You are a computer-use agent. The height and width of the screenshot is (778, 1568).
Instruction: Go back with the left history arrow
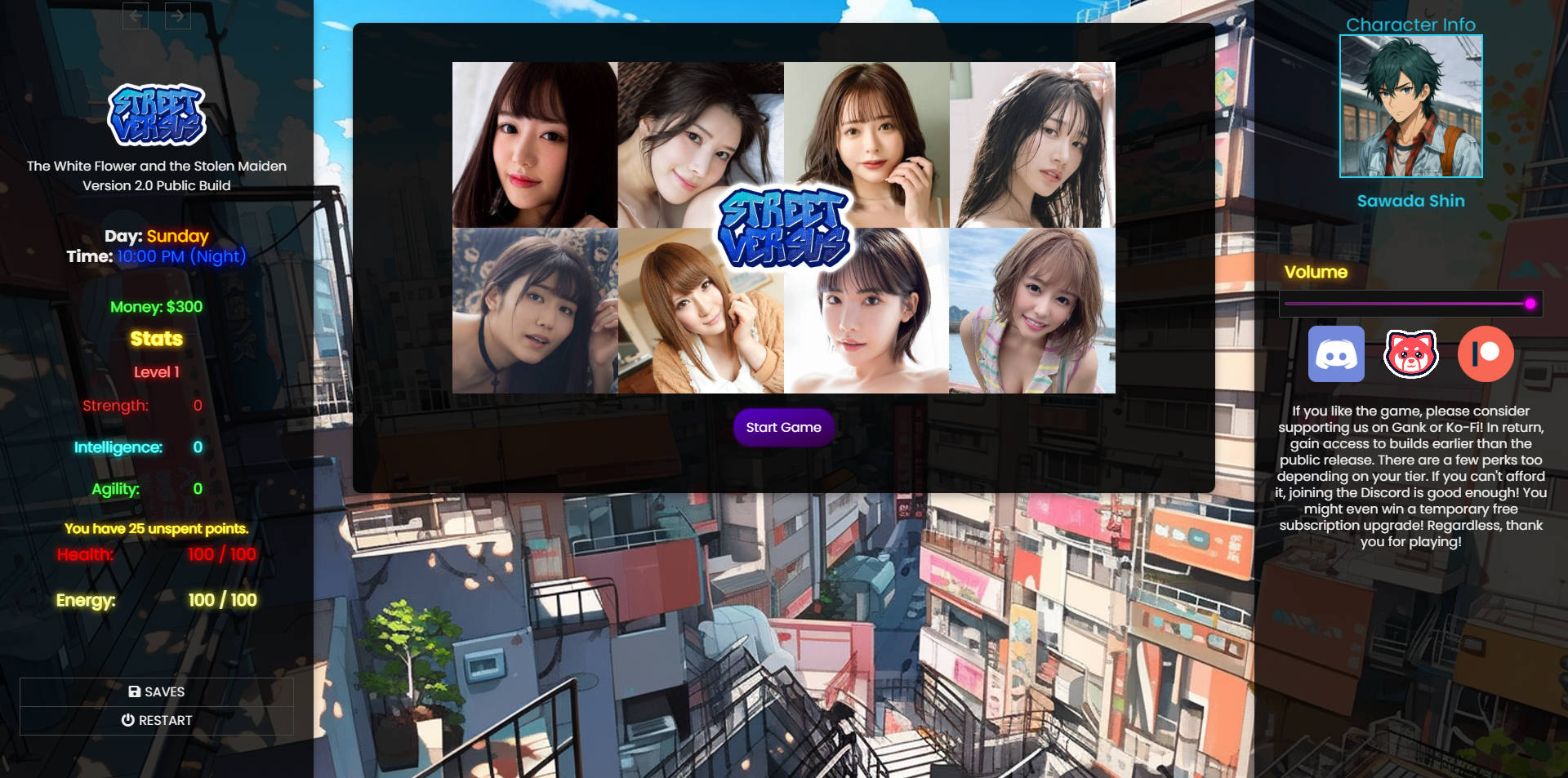pos(136,16)
